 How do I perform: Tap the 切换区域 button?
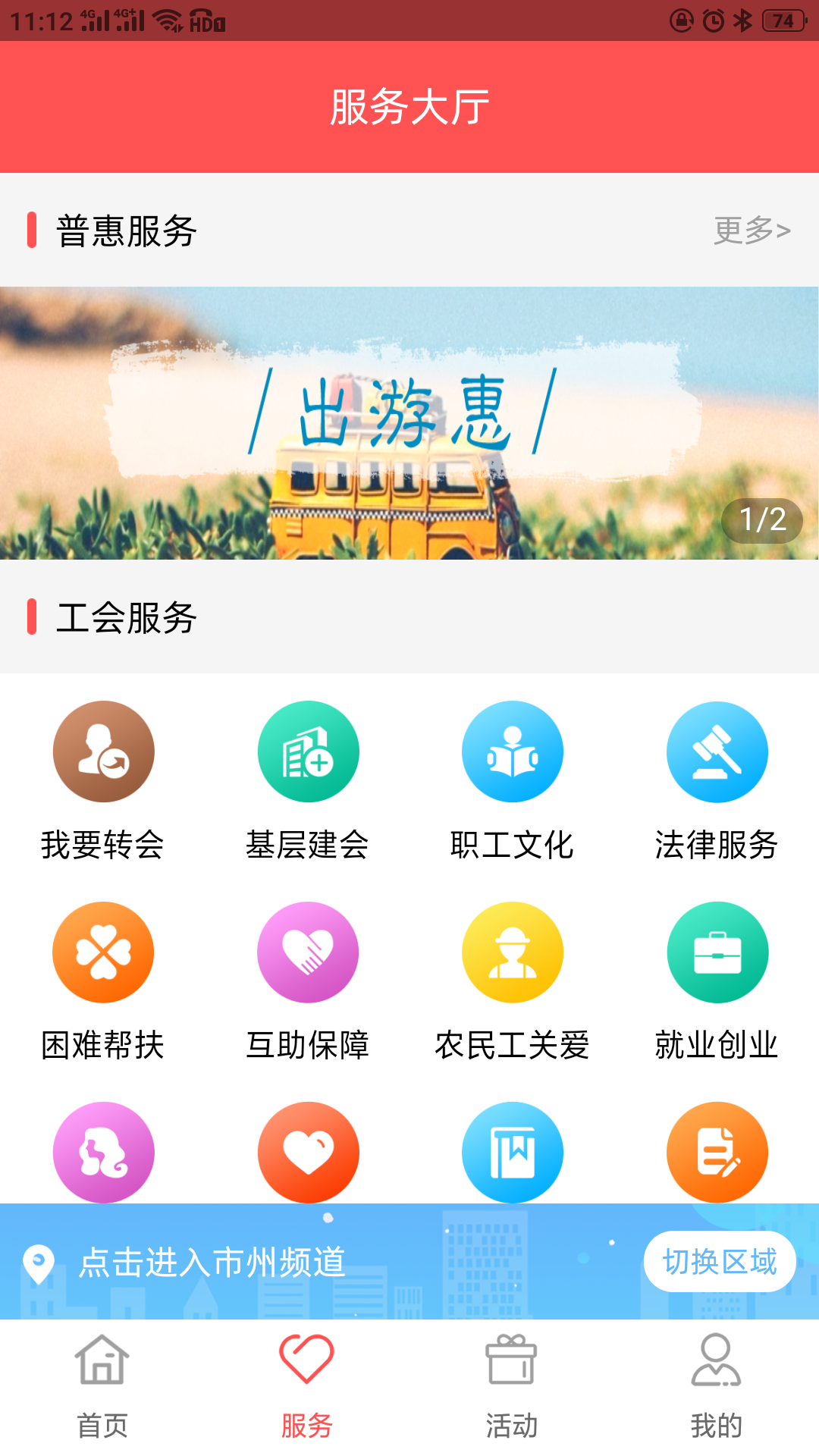pyautogui.click(x=719, y=1262)
